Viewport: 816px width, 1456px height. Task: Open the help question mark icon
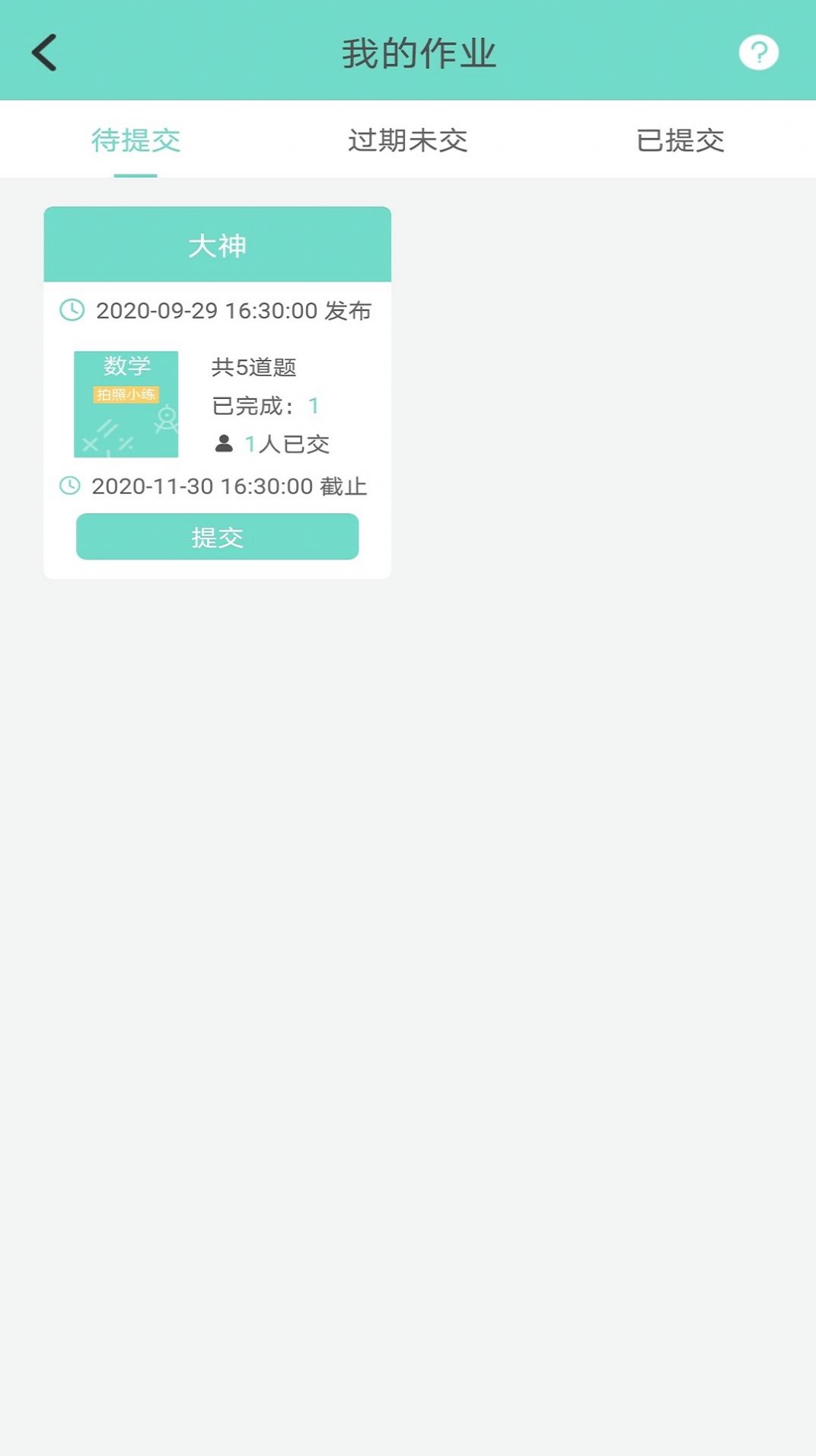[757, 52]
